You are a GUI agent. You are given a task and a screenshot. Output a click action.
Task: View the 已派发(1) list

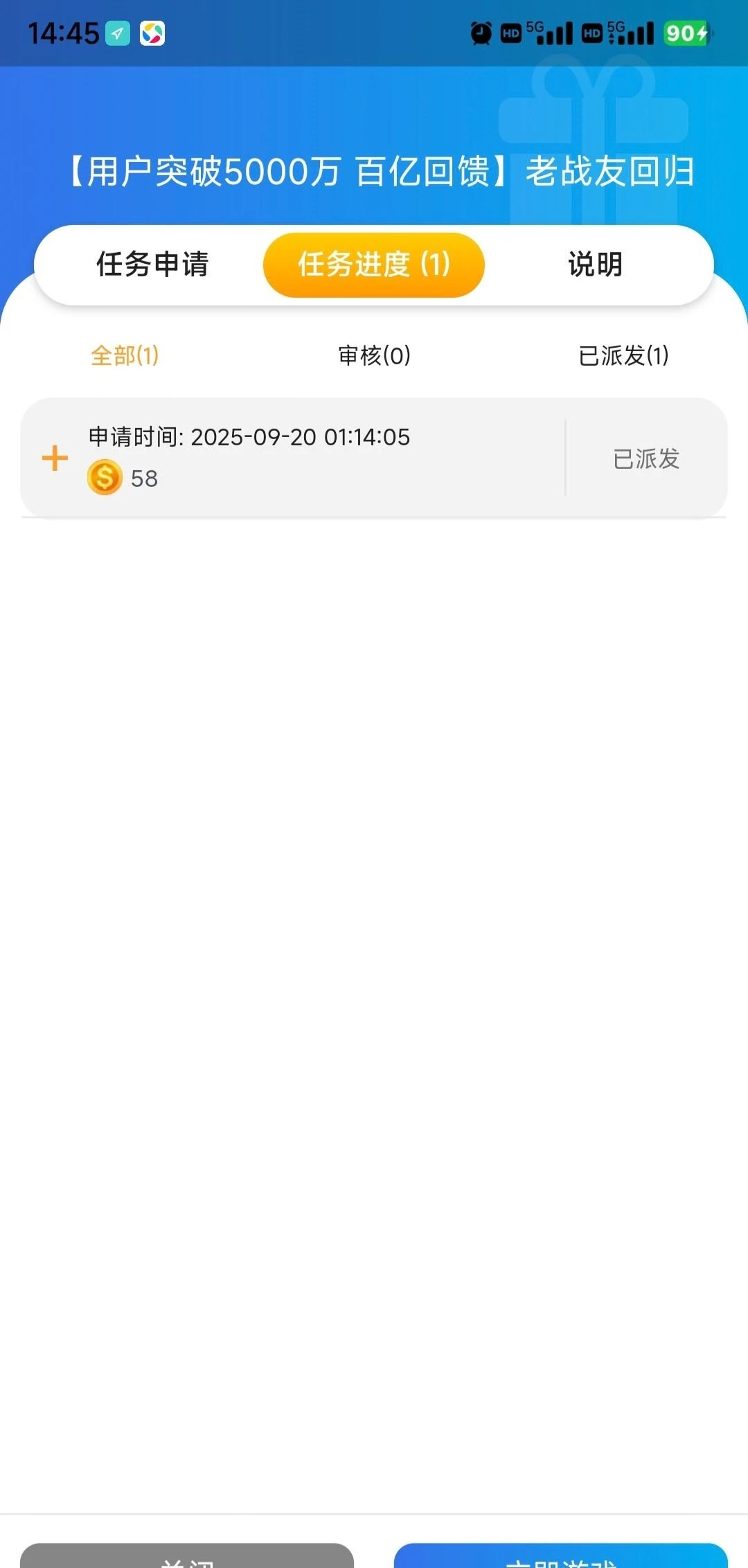(x=623, y=356)
